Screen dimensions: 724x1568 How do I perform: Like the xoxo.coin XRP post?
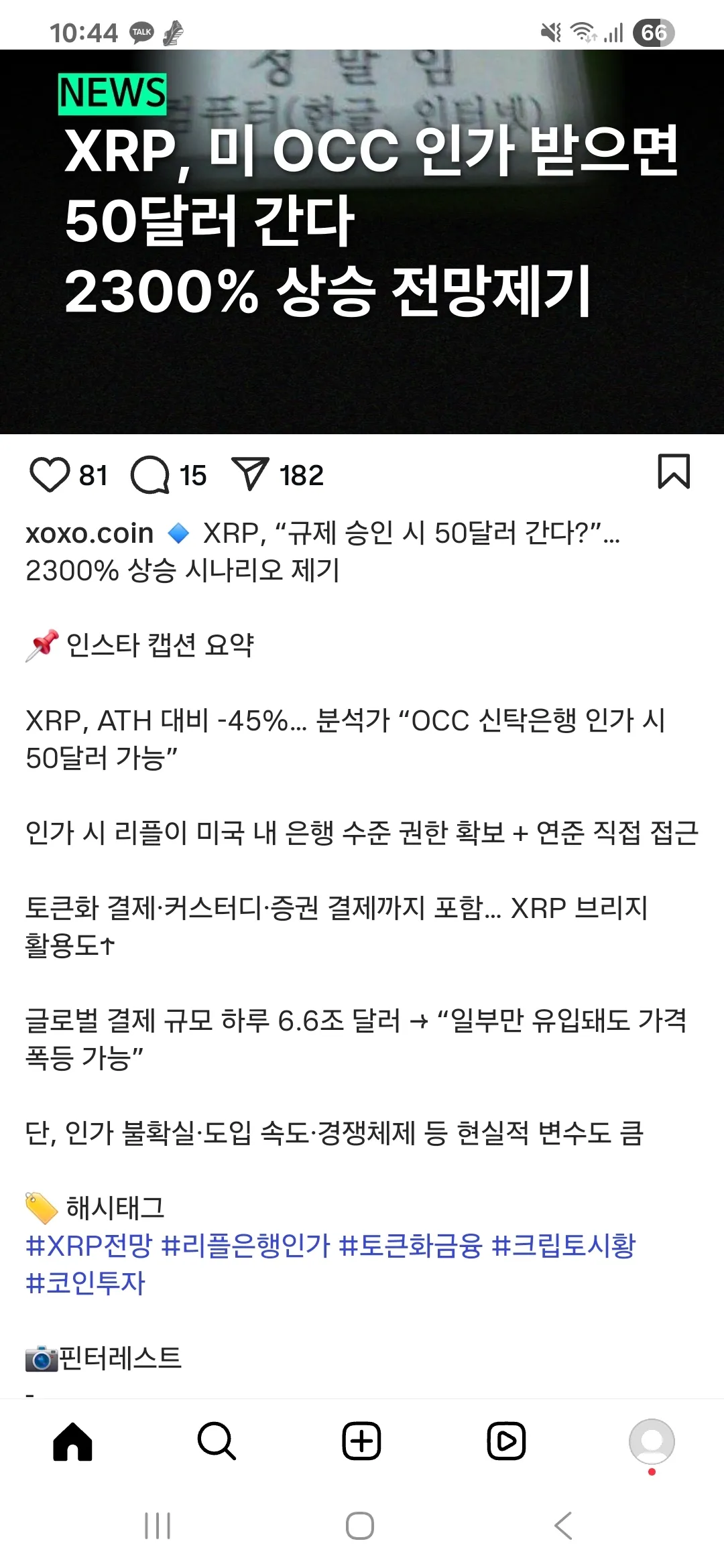(50, 474)
